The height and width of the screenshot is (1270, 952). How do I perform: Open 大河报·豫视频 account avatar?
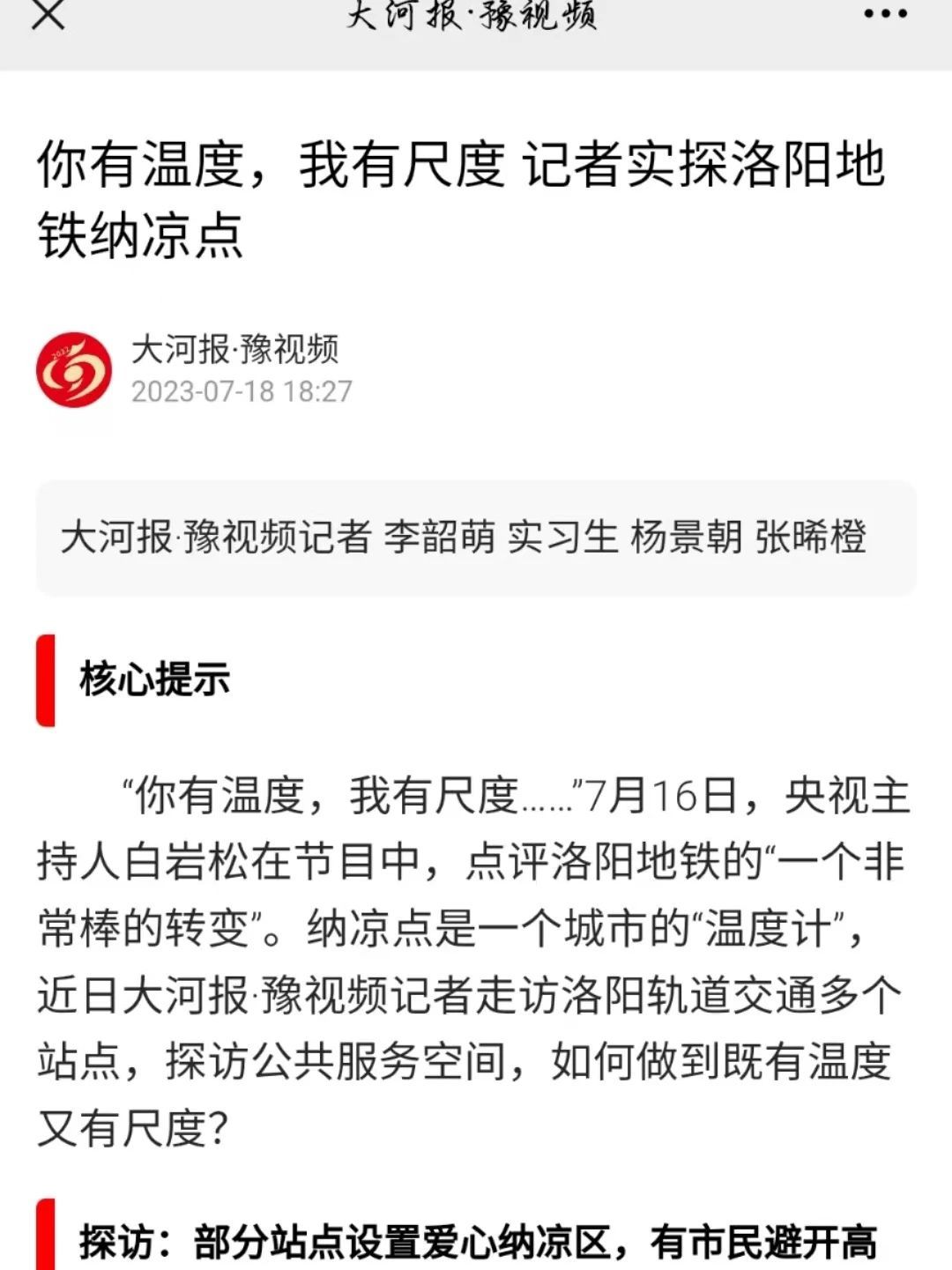click(74, 369)
